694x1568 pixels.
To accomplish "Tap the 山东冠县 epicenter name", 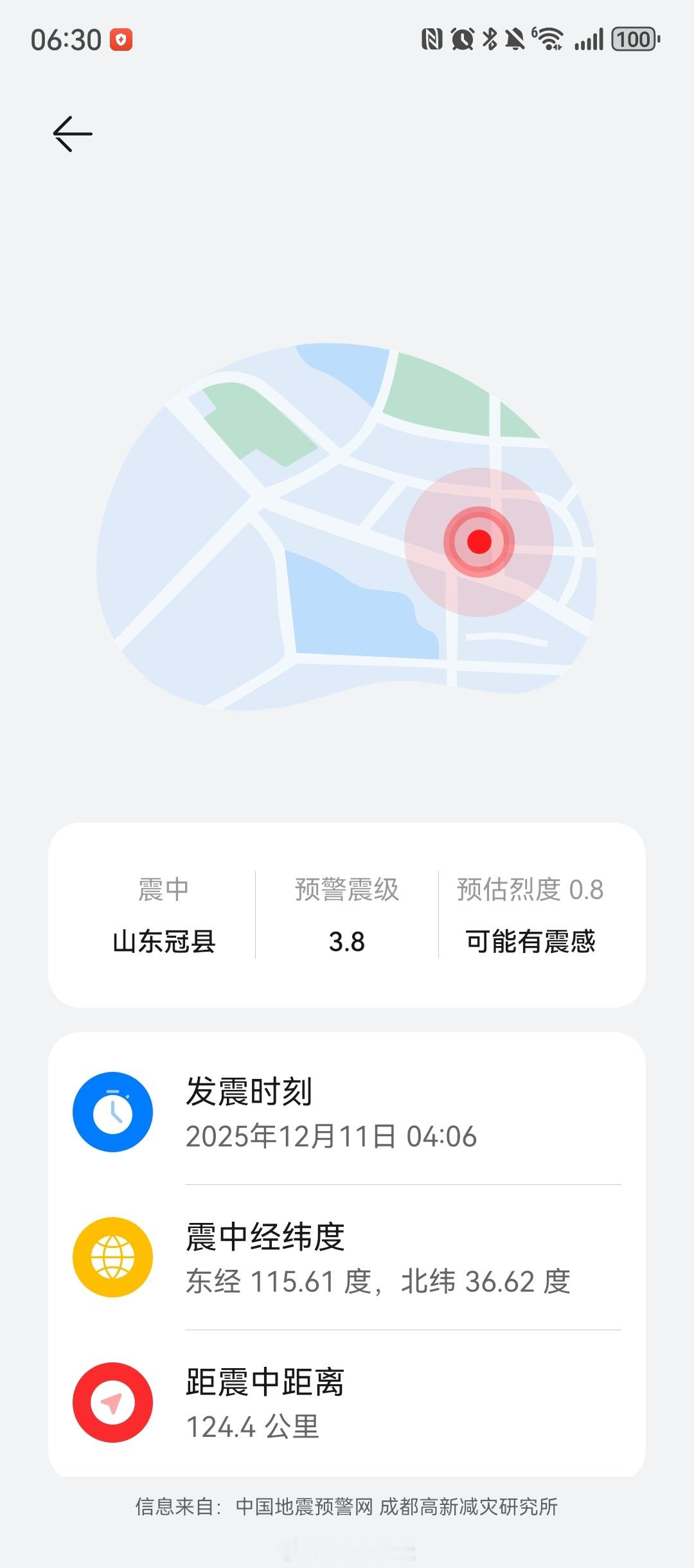I will click(163, 940).
